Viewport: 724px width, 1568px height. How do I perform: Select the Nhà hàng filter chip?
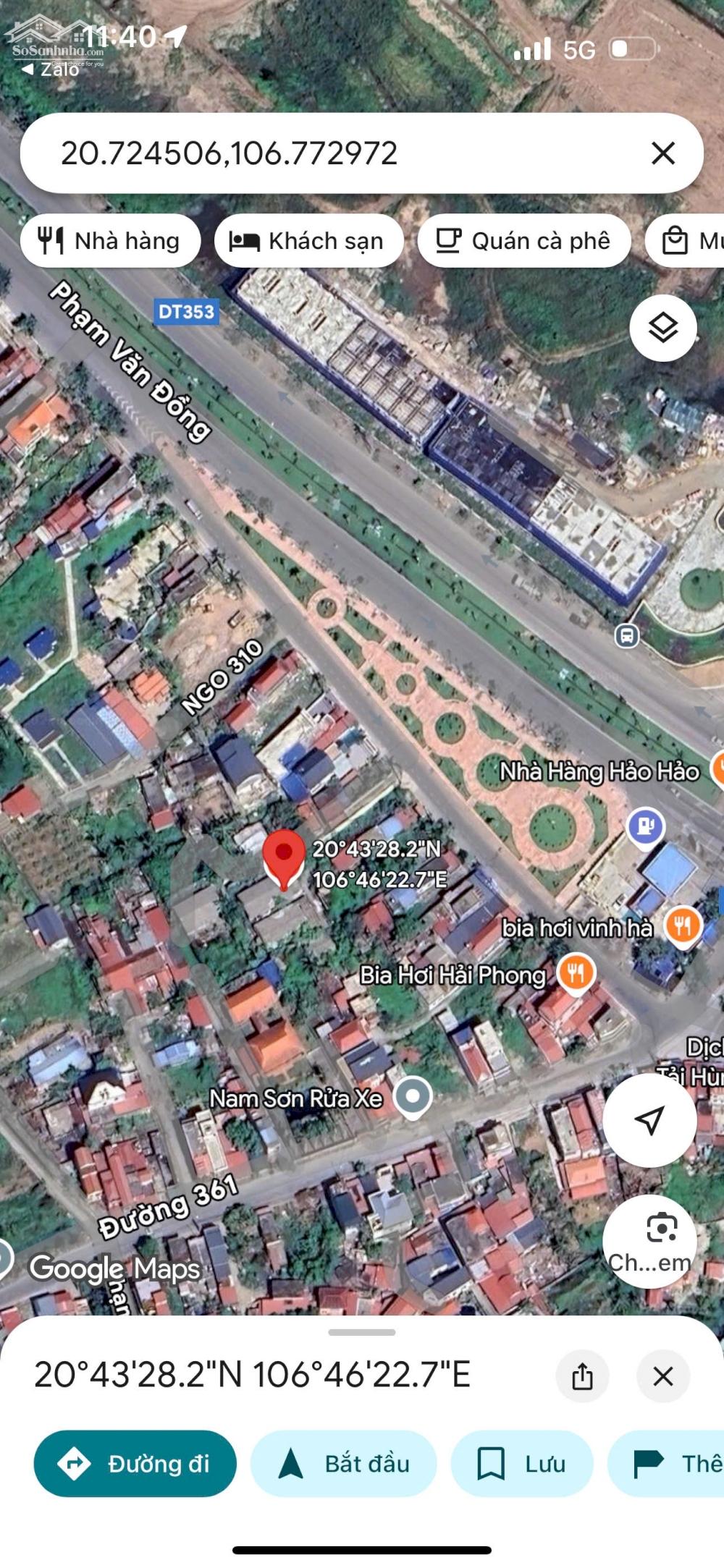pos(110,241)
